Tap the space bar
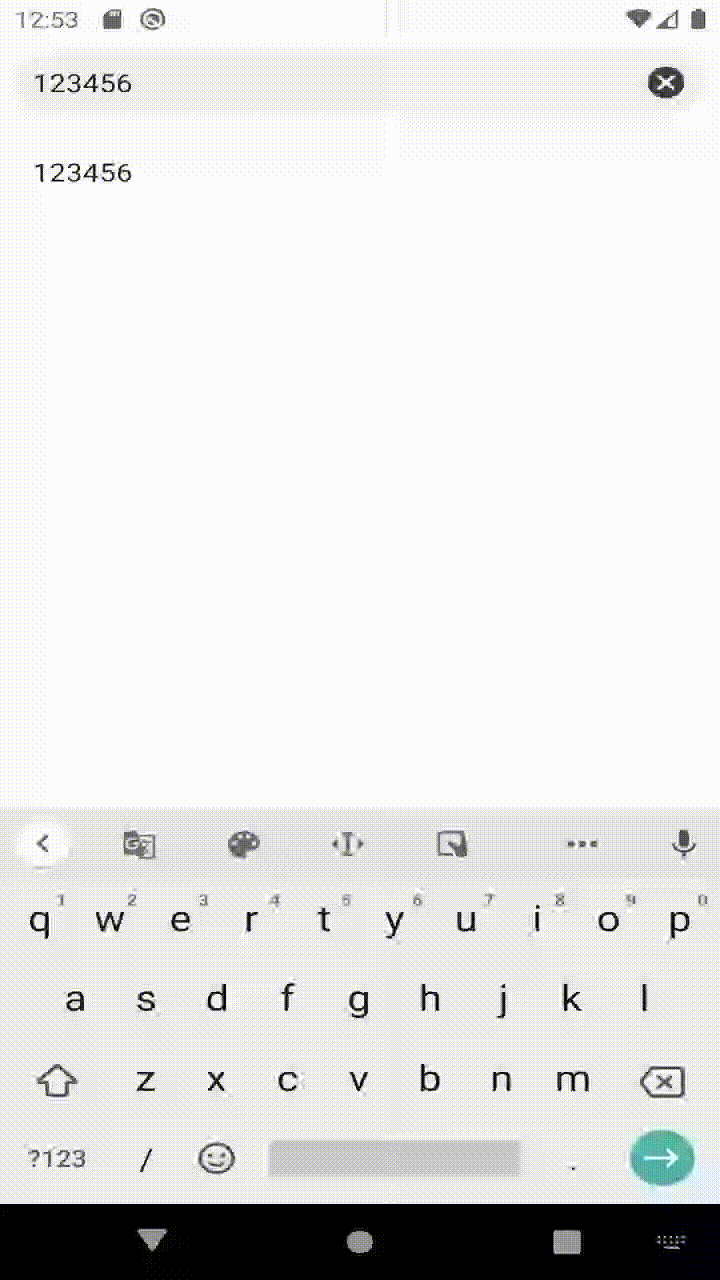The image size is (720, 1280). coord(394,1159)
